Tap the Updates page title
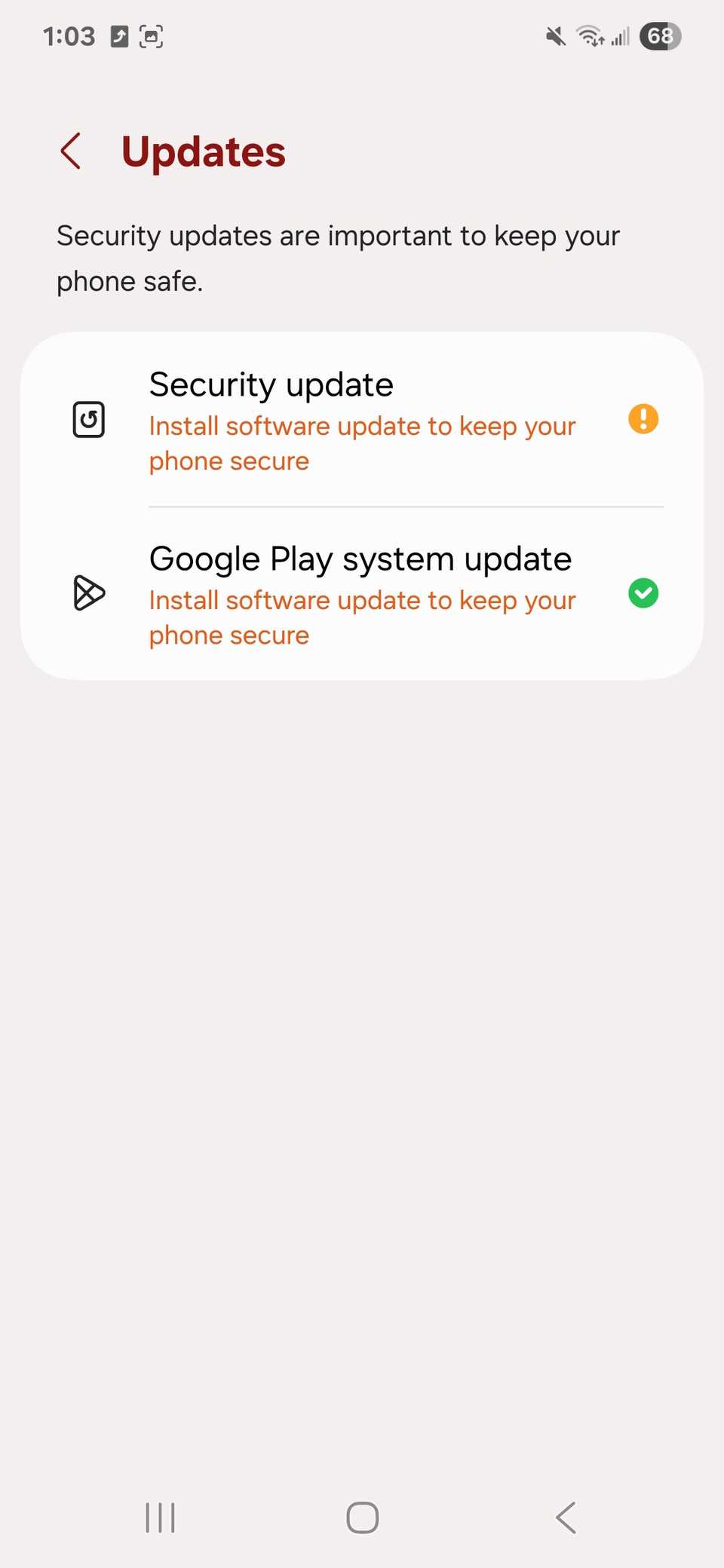Viewport: 724px width, 1568px height. pyautogui.click(x=203, y=151)
